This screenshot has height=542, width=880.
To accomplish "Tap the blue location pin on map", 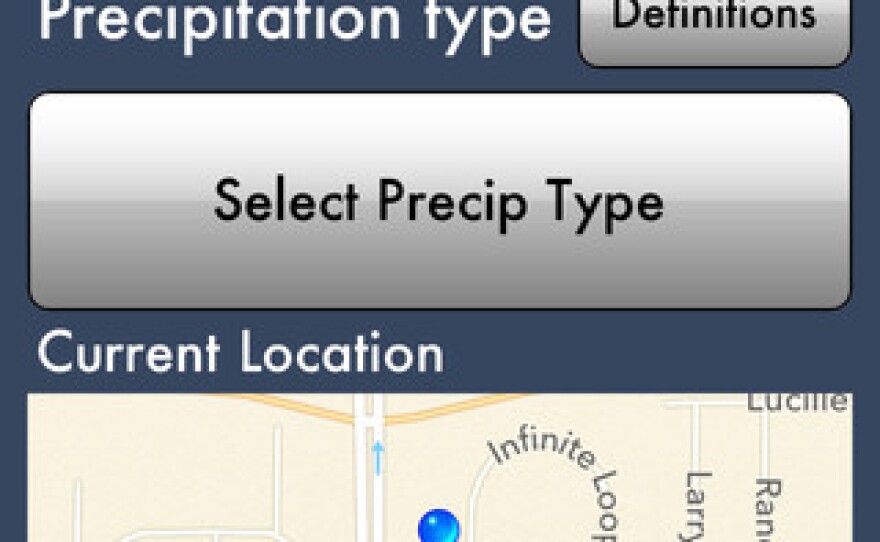I will tap(438, 527).
